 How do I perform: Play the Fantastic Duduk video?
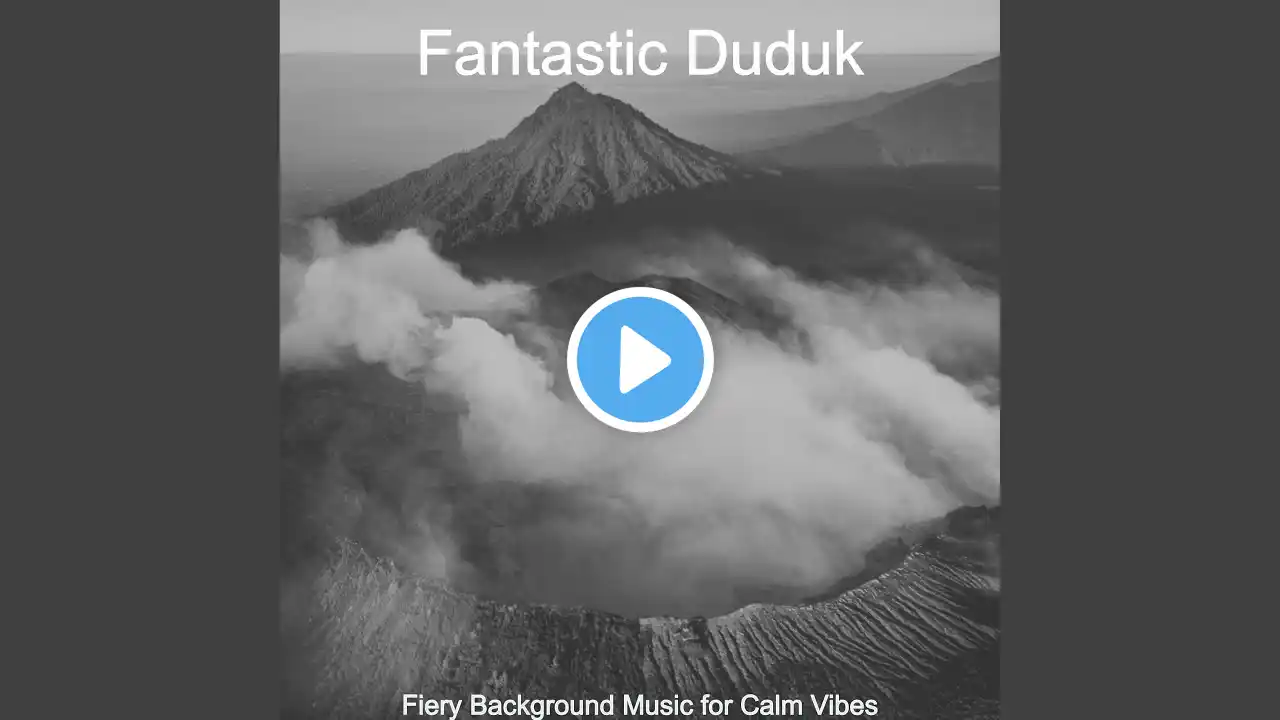click(x=640, y=359)
